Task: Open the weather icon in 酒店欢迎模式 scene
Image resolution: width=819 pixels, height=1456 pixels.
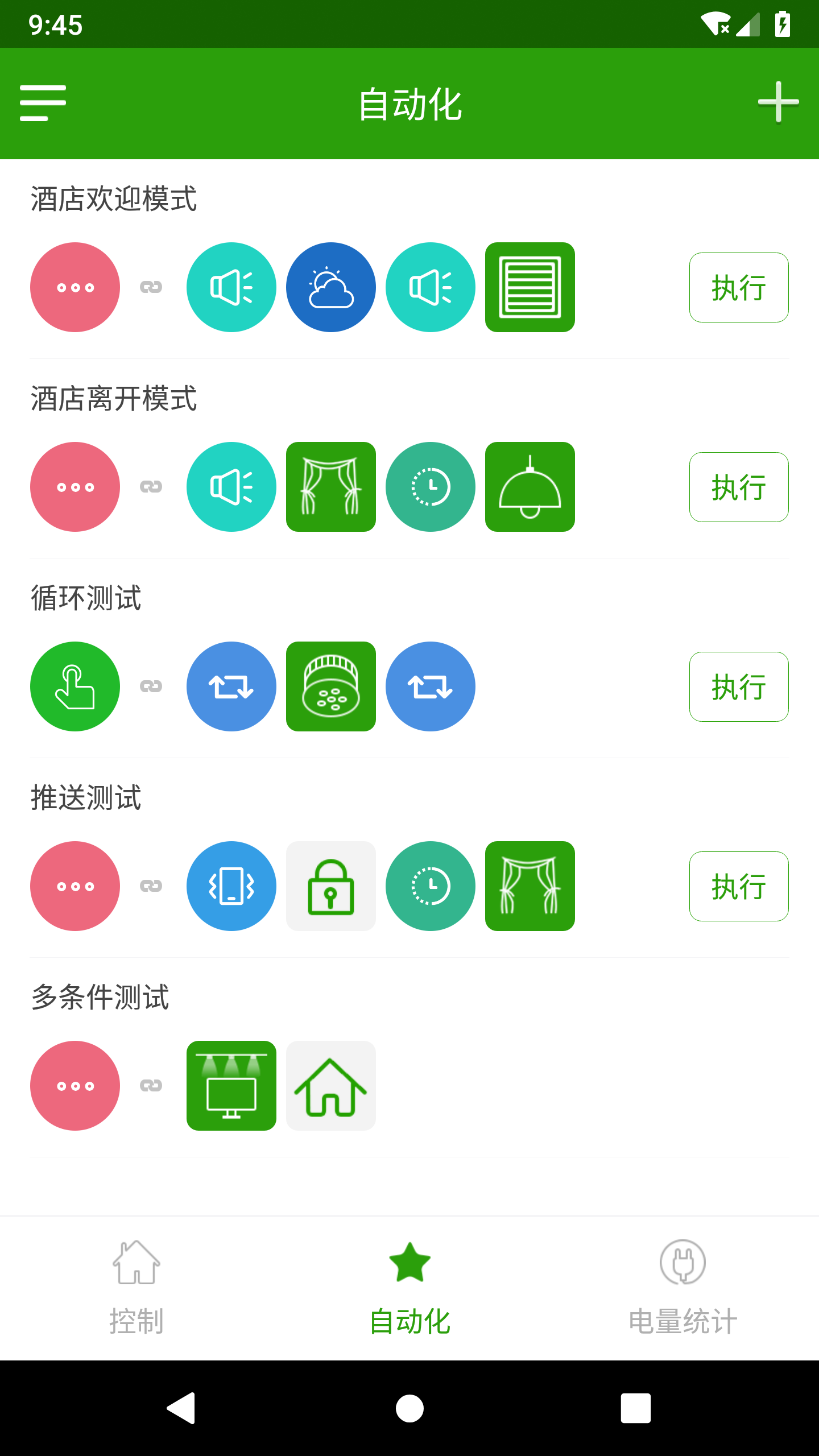Action: tap(331, 287)
